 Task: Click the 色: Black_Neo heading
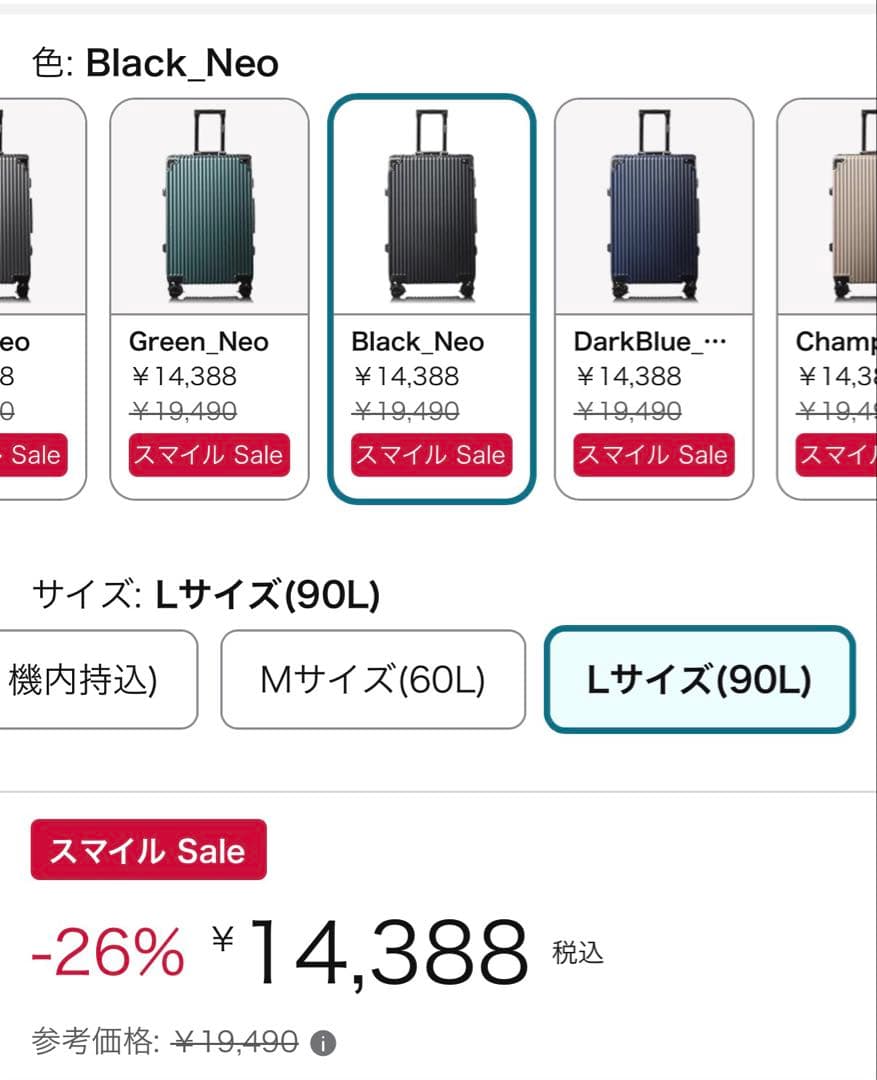pyautogui.click(x=155, y=62)
